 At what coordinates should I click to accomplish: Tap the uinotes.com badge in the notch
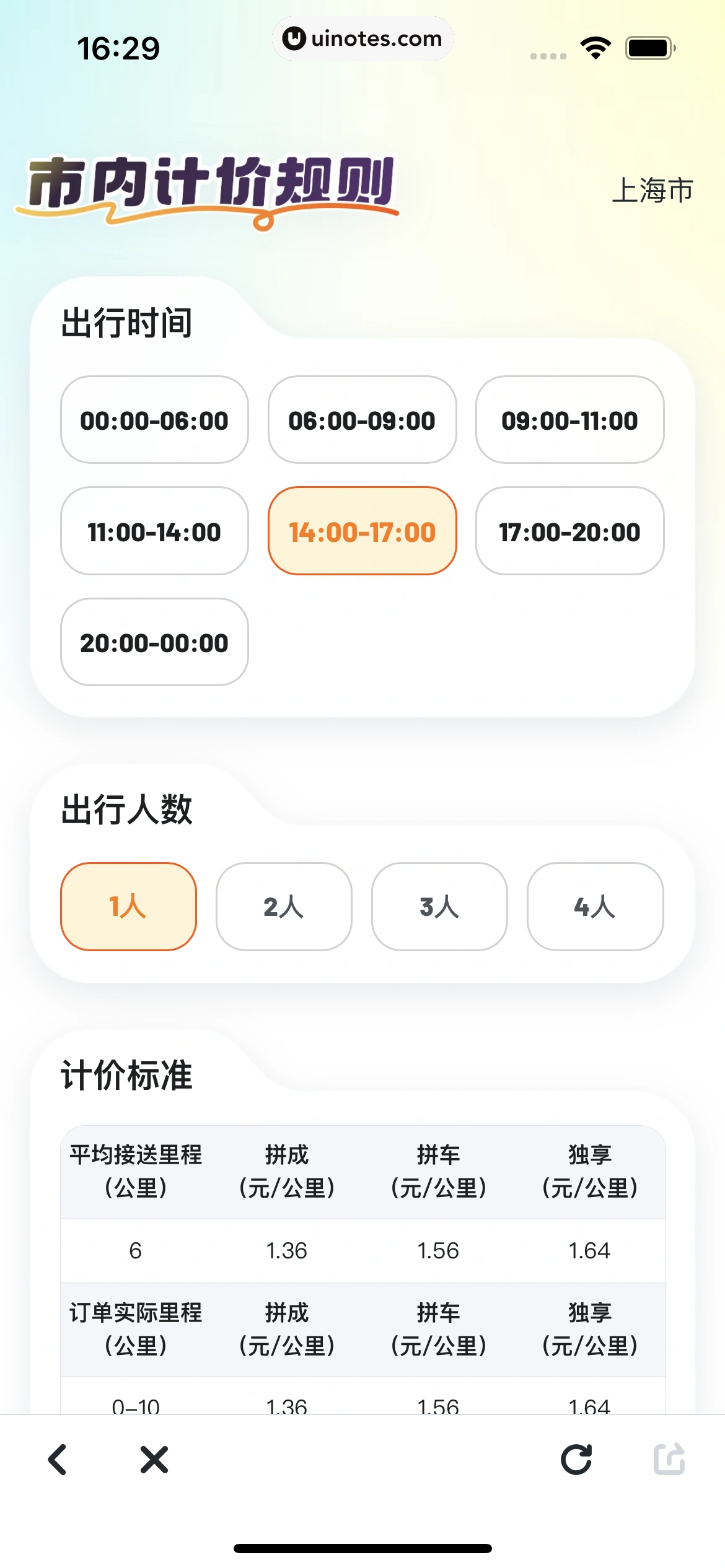[362, 38]
